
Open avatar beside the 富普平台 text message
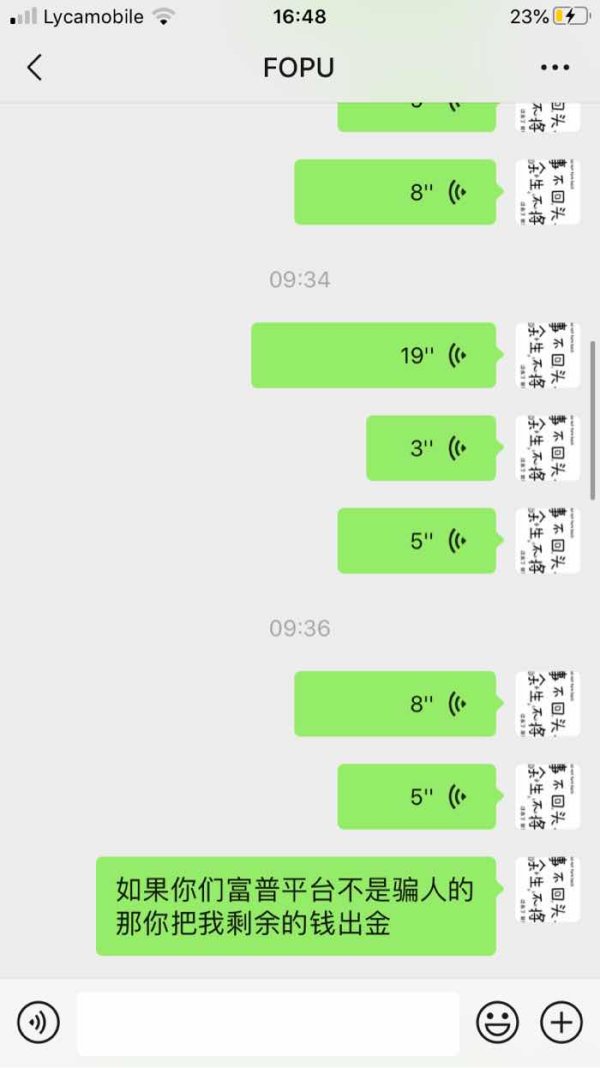coord(548,889)
